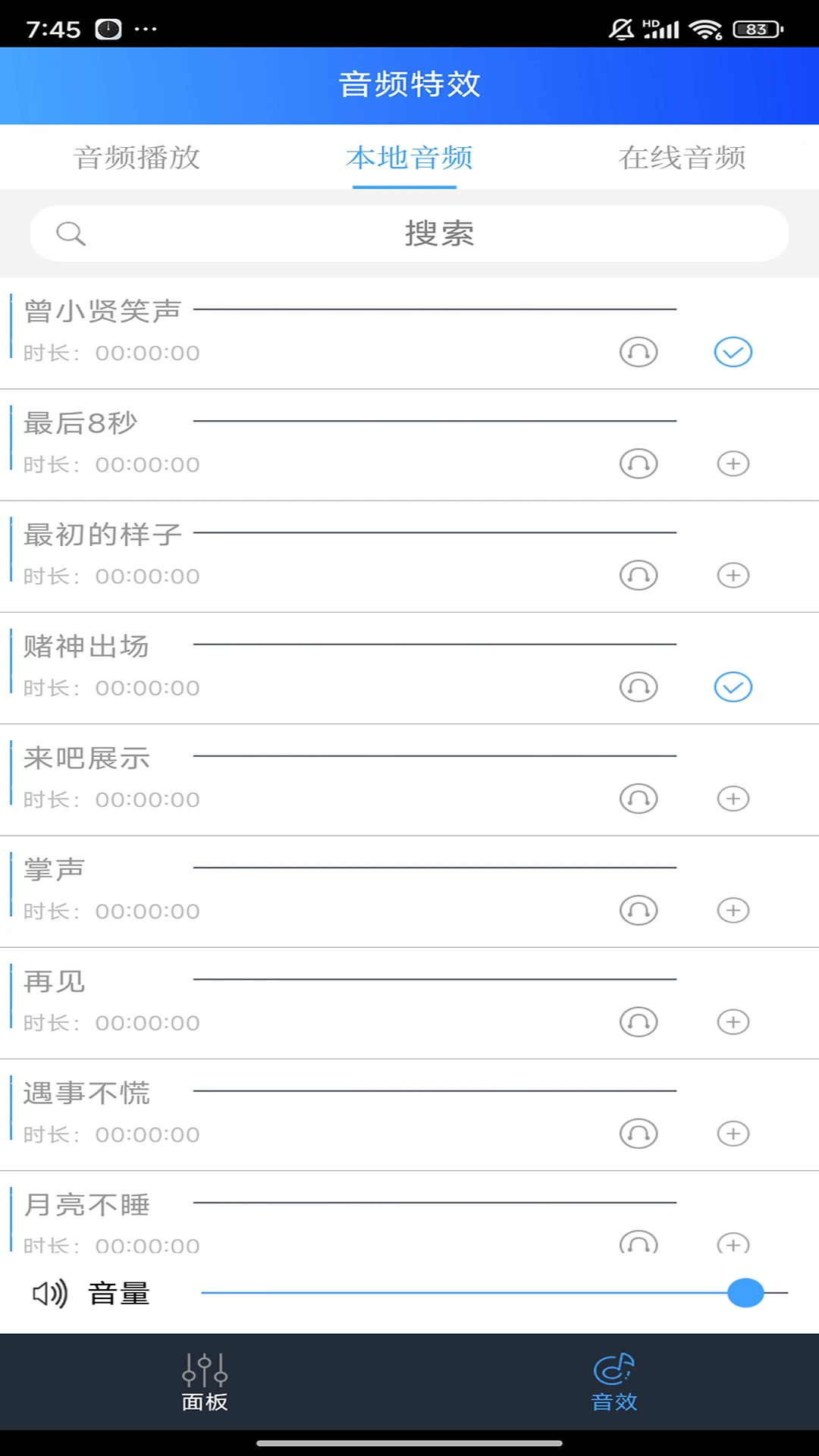Tap the plus icon for 再见
The height and width of the screenshot is (1456, 819).
[x=733, y=1022]
